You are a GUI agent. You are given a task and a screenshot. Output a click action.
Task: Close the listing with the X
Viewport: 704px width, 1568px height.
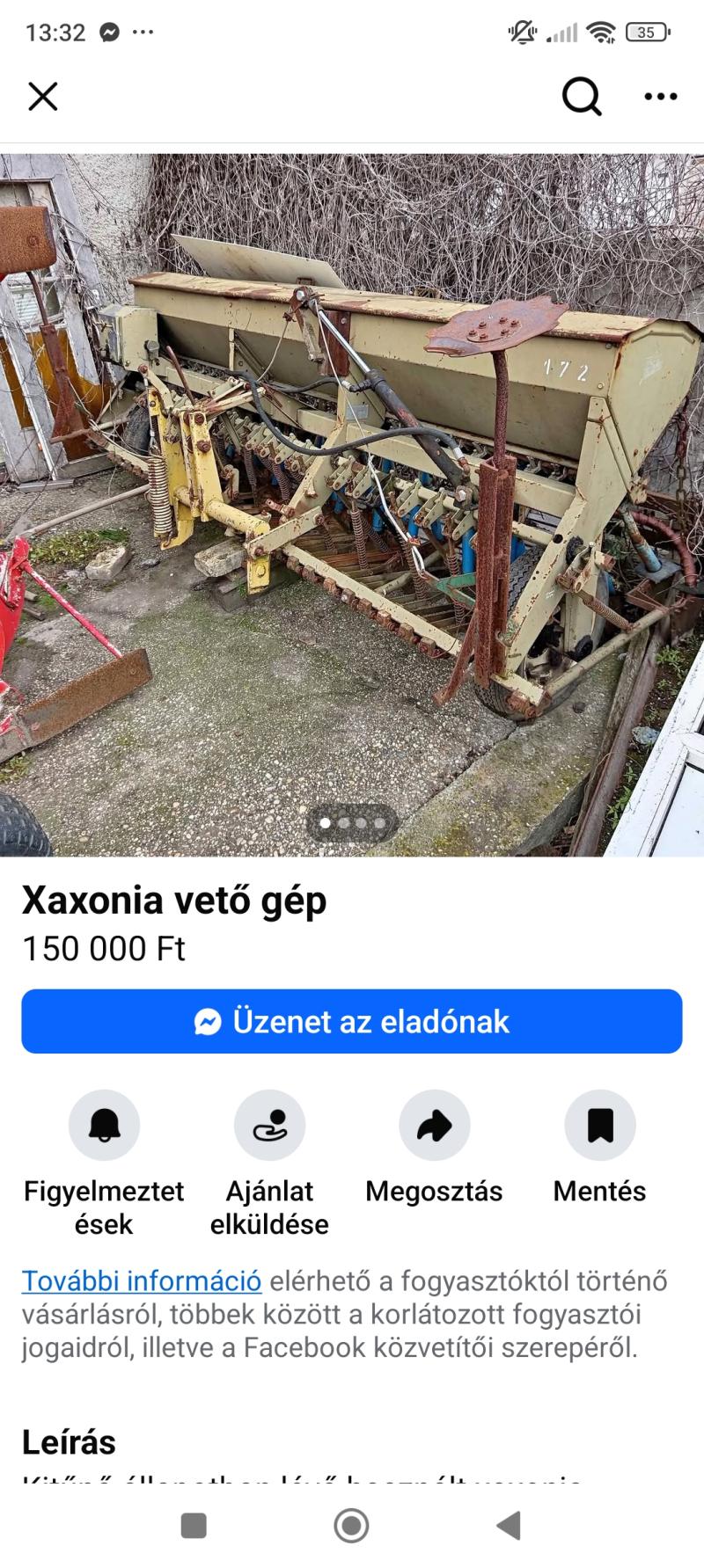click(x=42, y=96)
